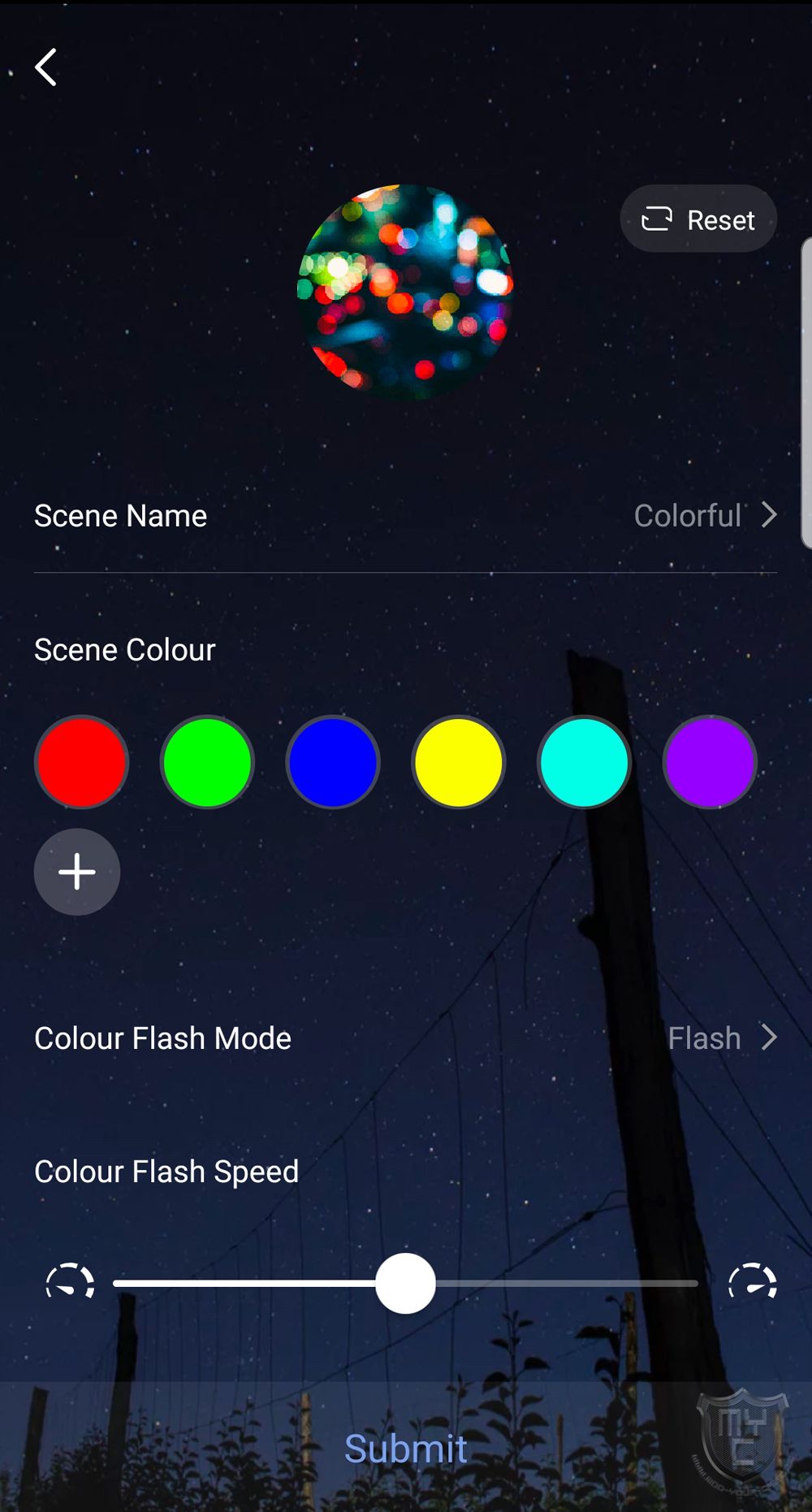Select the red scene colour
812x1512 pixels.
(81, 762)
